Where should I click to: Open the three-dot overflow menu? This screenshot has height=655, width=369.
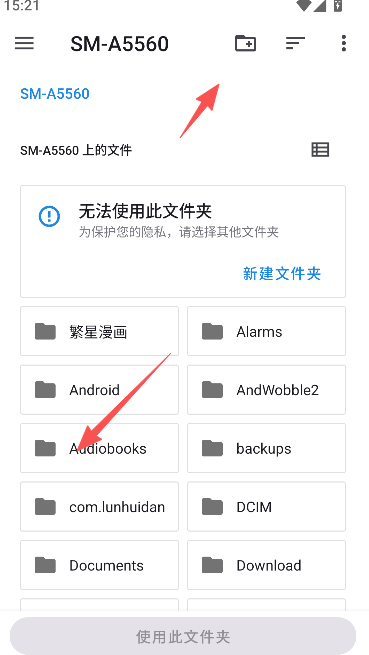point(344,43)
